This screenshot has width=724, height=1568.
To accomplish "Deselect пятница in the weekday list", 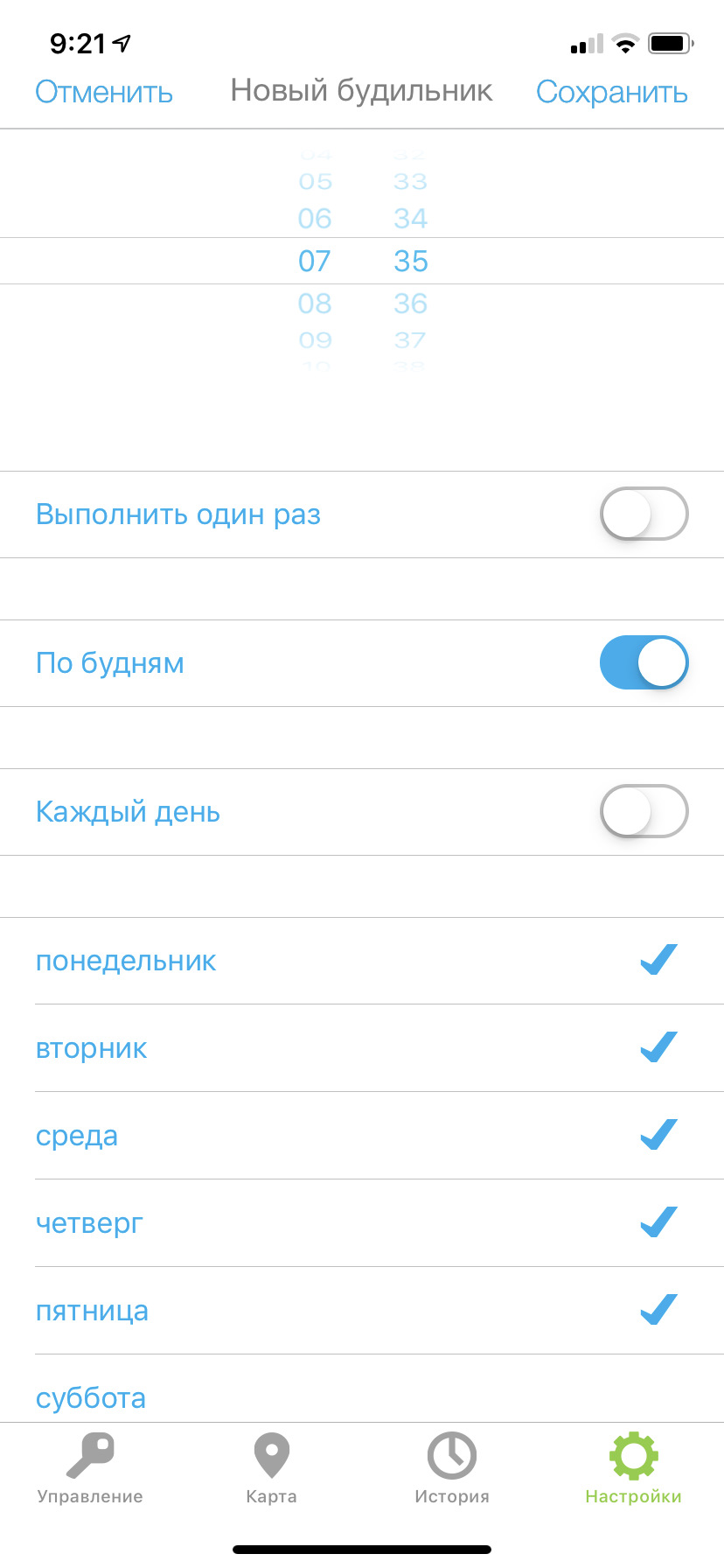I will (362, 1311).
